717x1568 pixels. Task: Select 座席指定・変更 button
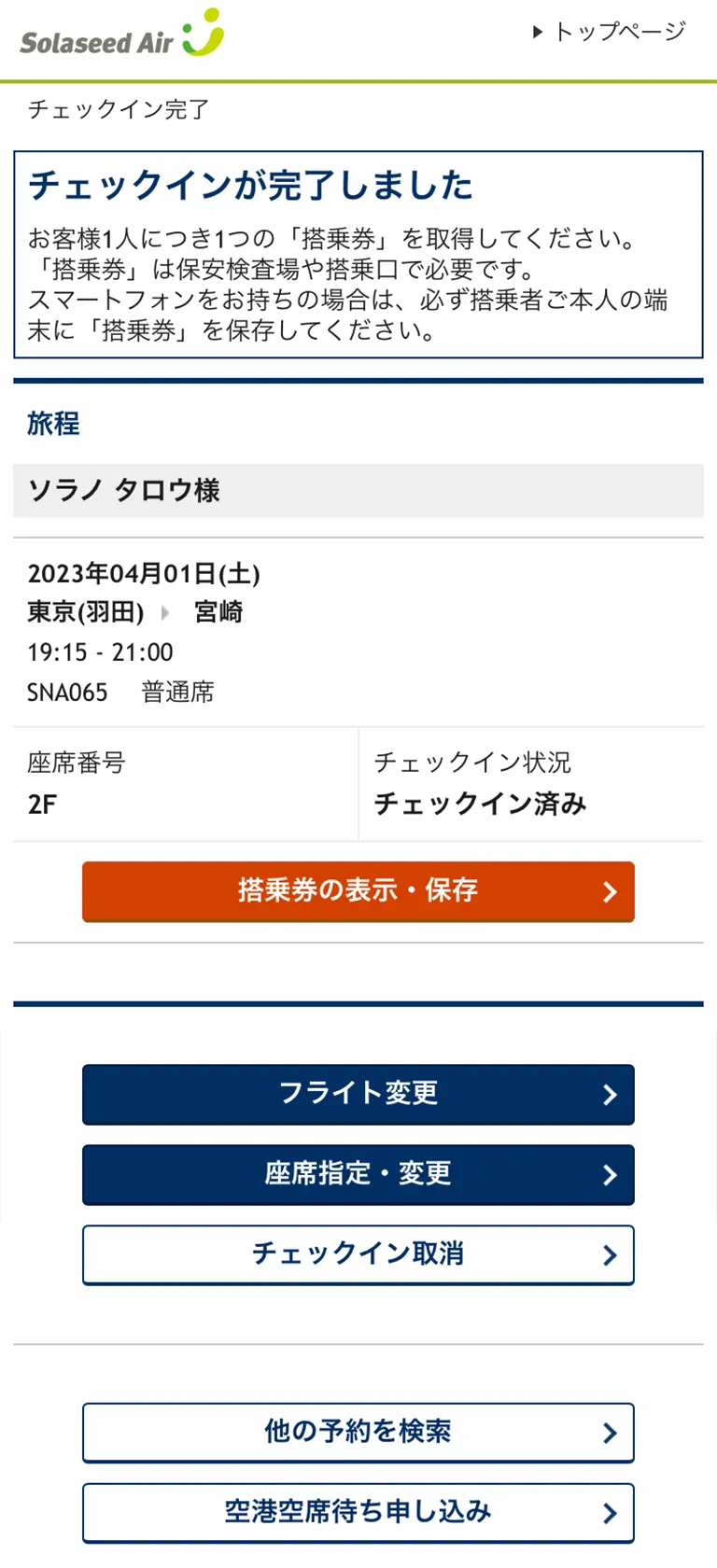point(358,1174)
